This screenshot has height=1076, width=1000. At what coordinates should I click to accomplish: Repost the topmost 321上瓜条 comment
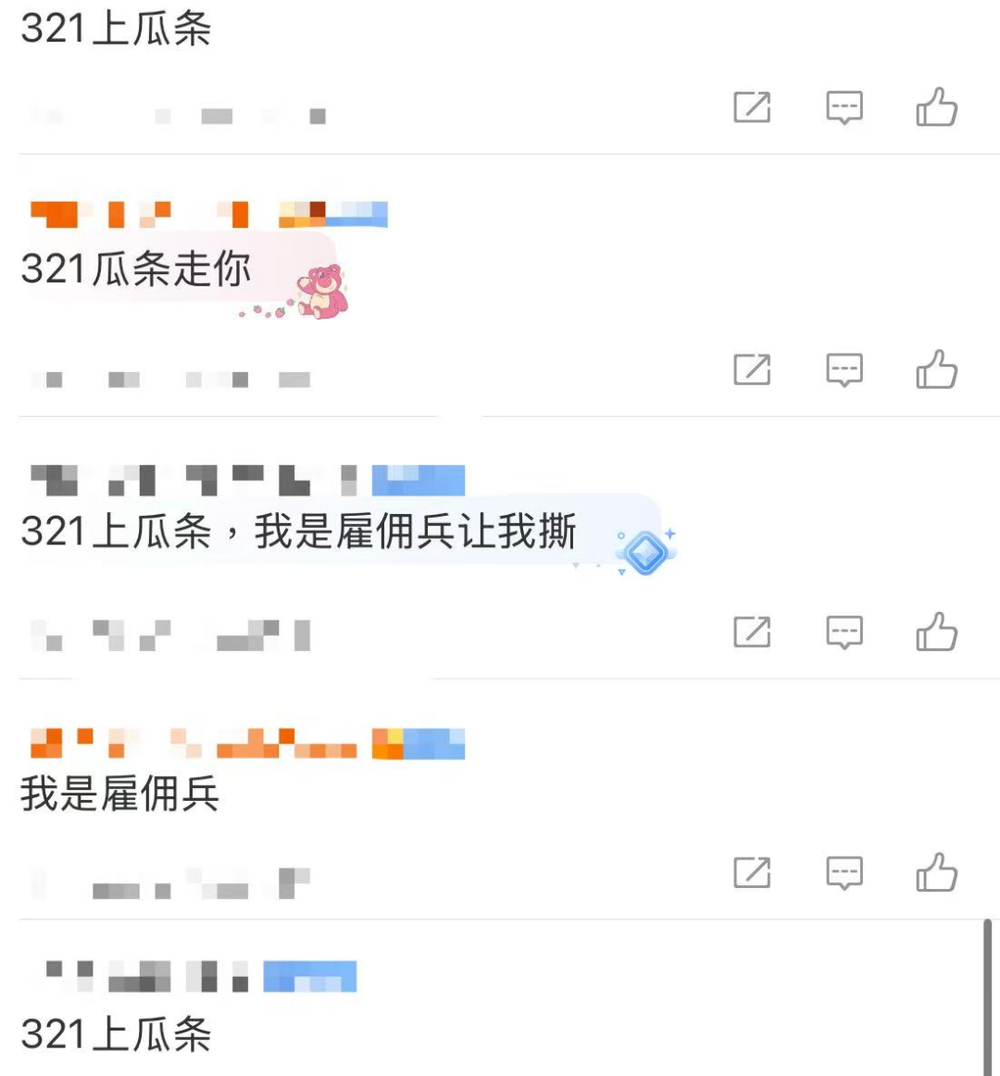point(752,107)
